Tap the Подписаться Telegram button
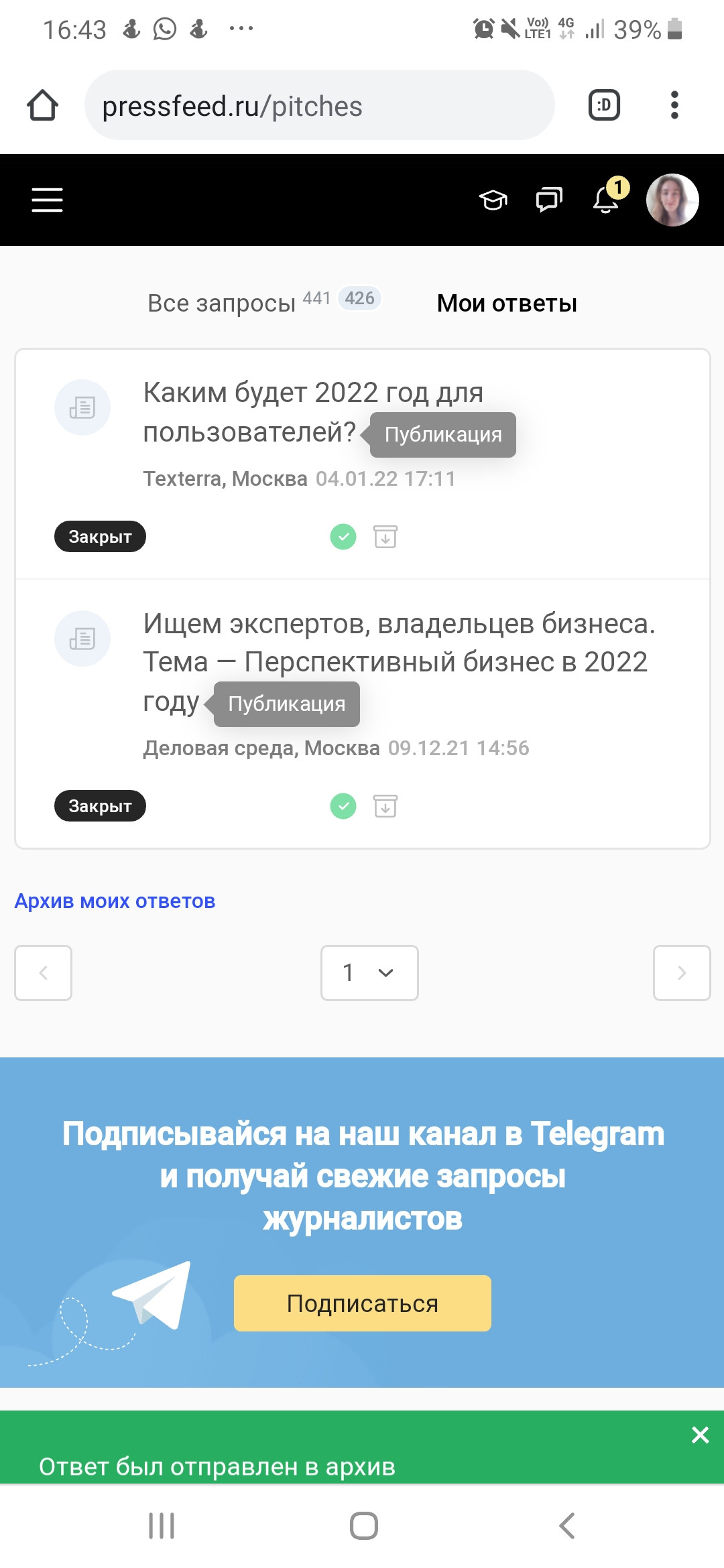724x1568 pixels. click(362, 1303)
